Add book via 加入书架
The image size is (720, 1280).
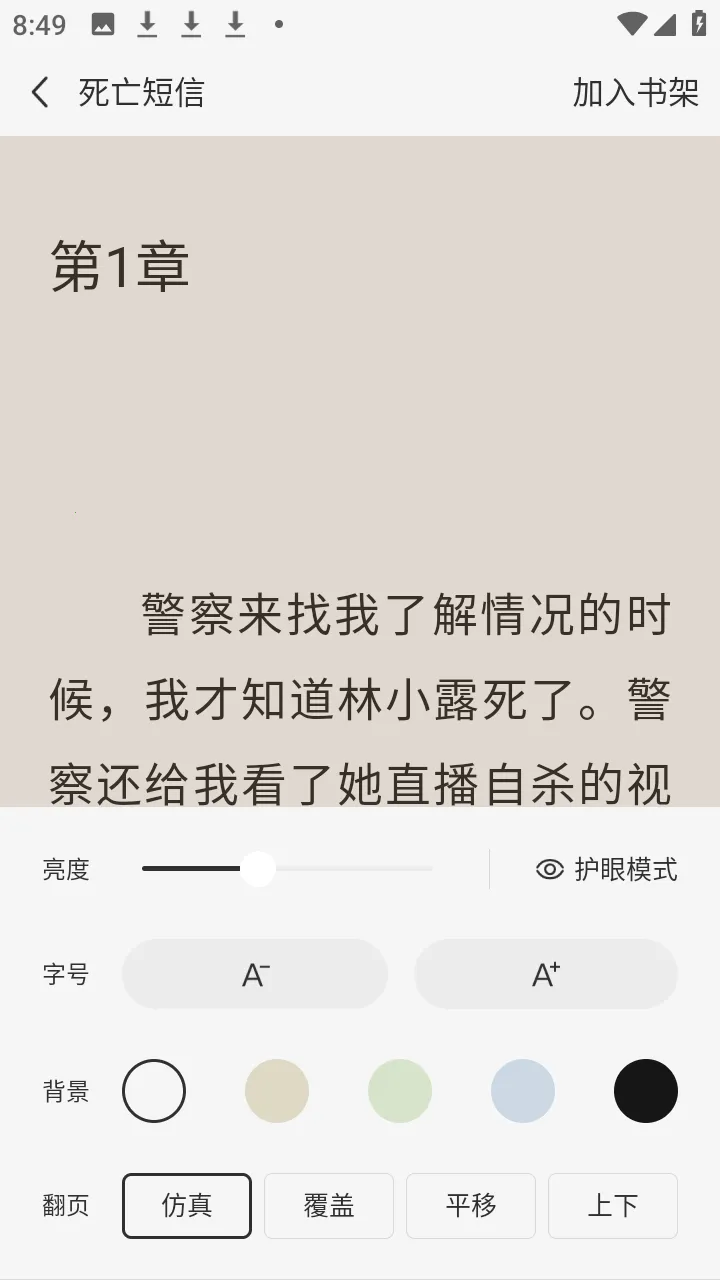point(635,93)
